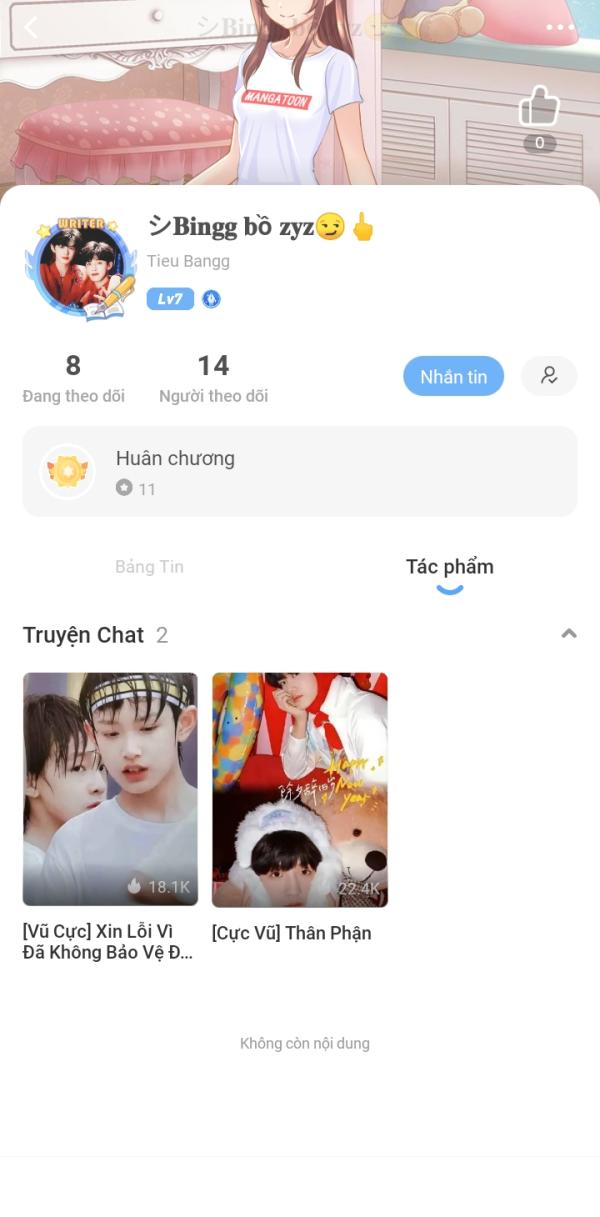This screenshot has height=1217, width=600.
Task: Open the three-dot overflow menu
Action: pos(560,27)
